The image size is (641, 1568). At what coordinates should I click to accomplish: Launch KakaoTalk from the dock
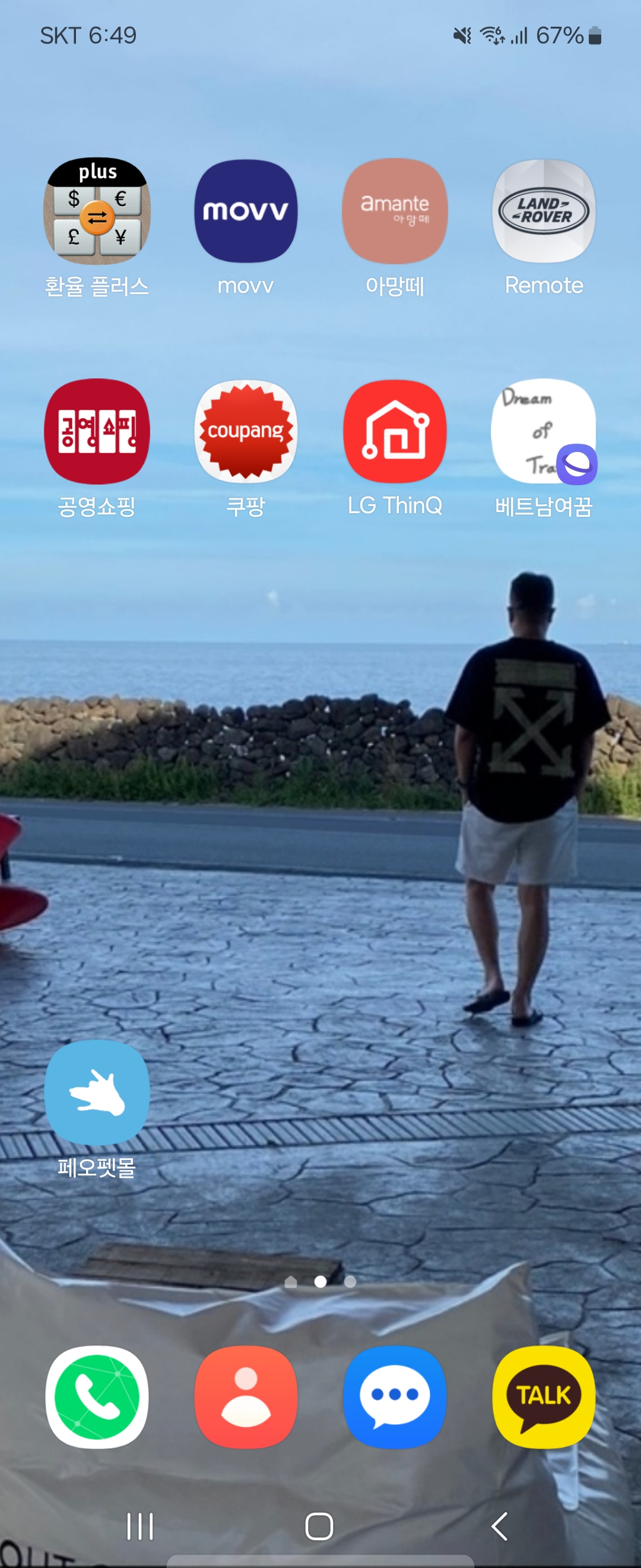click(544, 1397)
